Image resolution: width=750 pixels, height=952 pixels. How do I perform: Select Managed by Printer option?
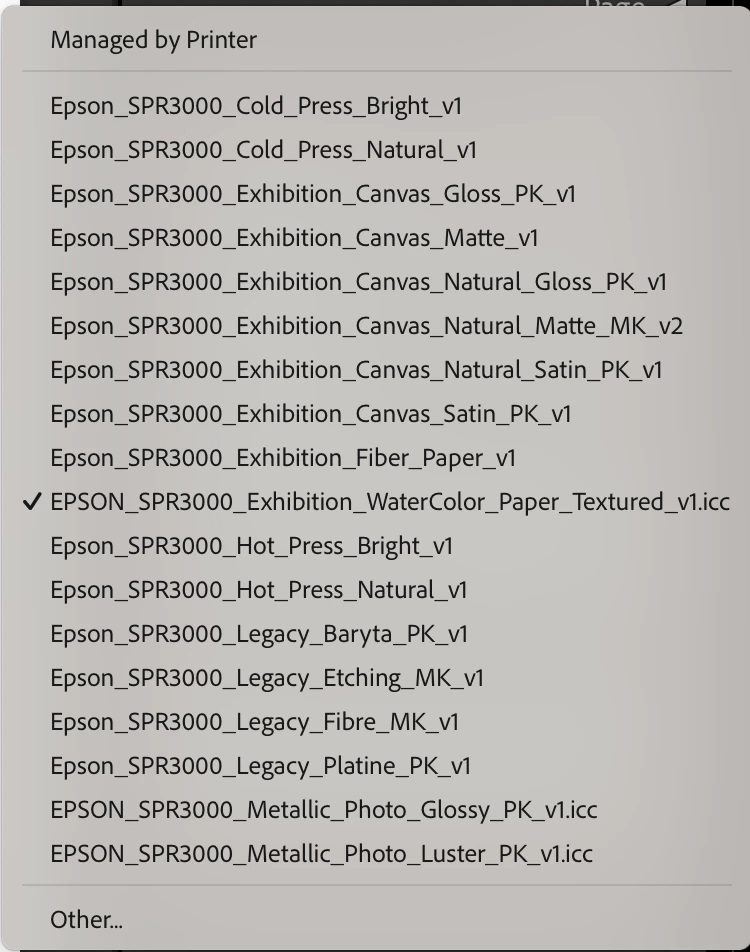tap(153, 40)
